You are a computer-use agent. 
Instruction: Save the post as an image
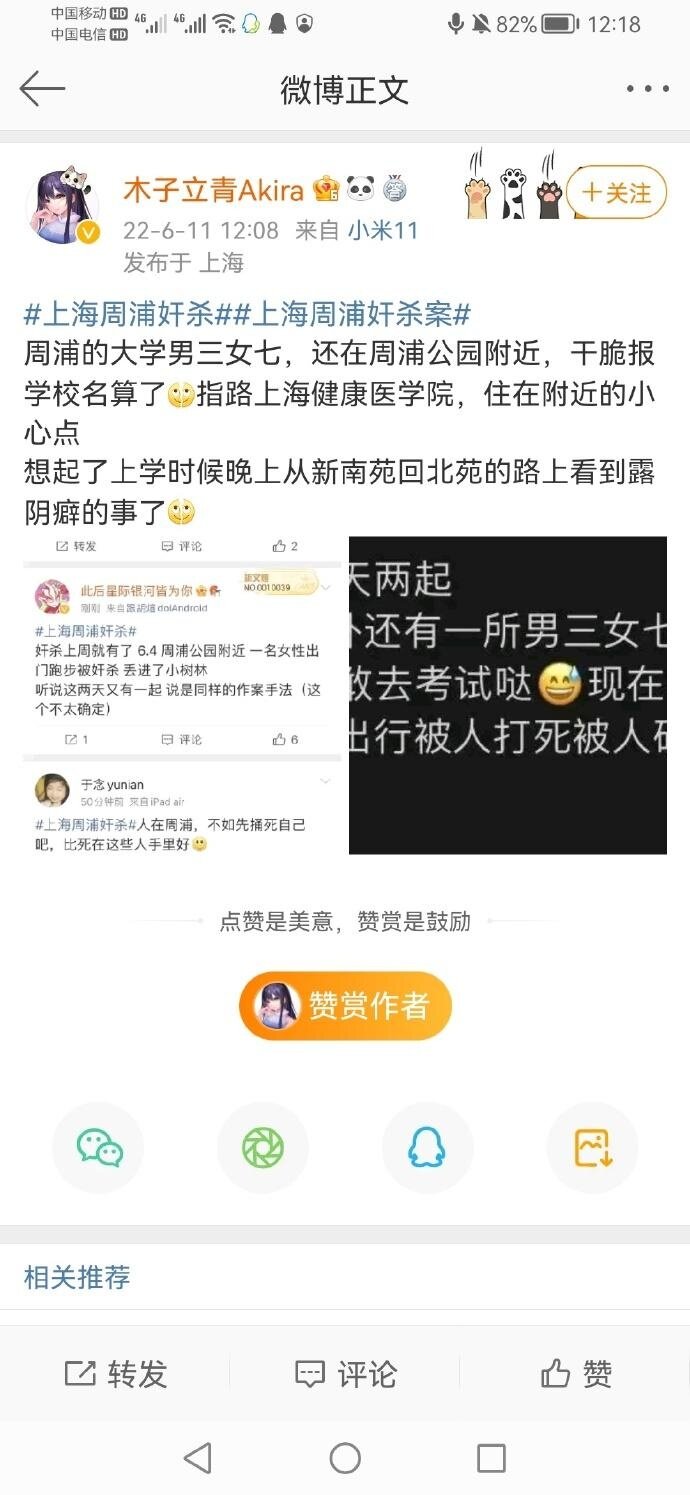(592, 1148)
